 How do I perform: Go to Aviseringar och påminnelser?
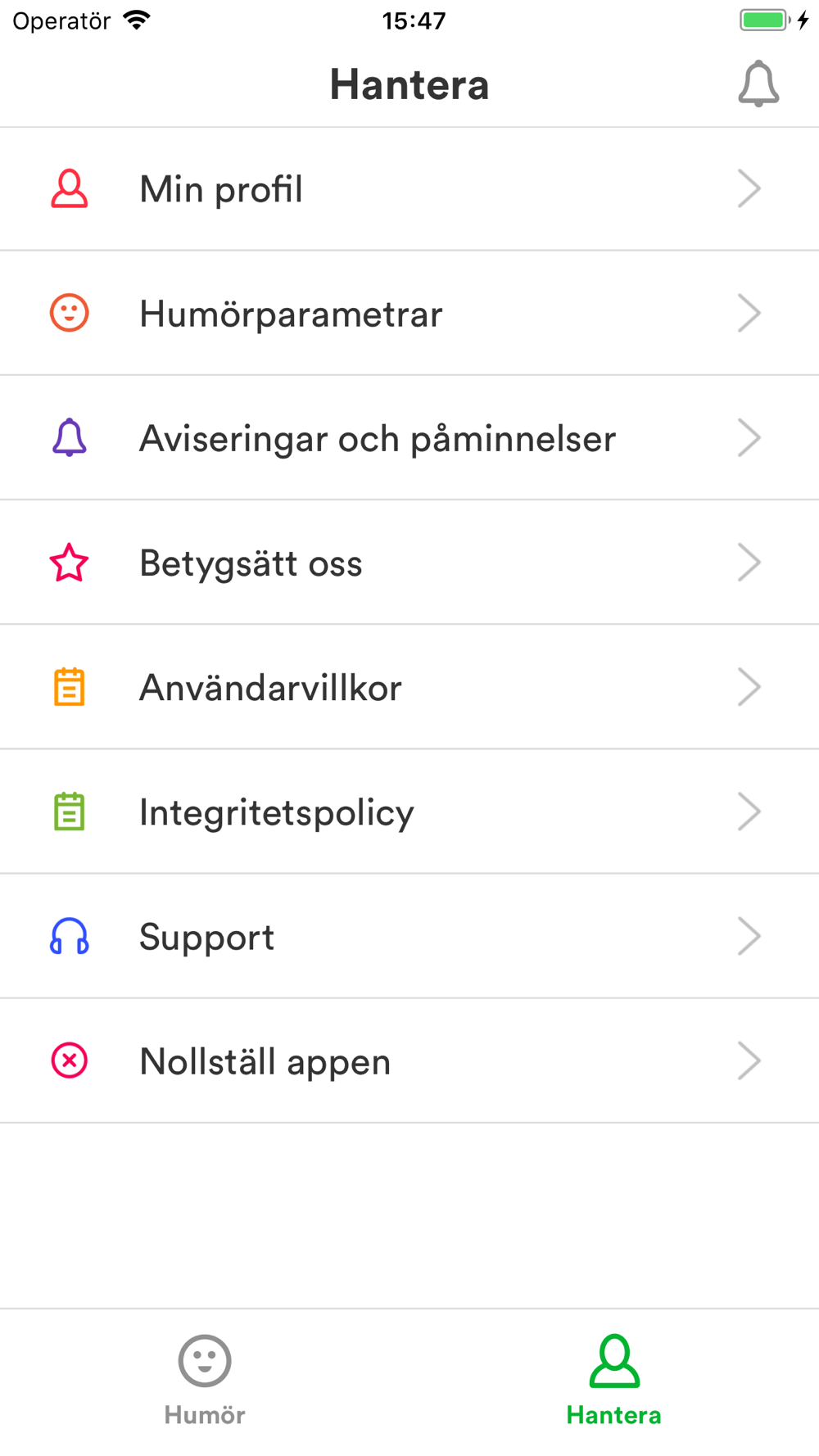(x=409, y=438)
